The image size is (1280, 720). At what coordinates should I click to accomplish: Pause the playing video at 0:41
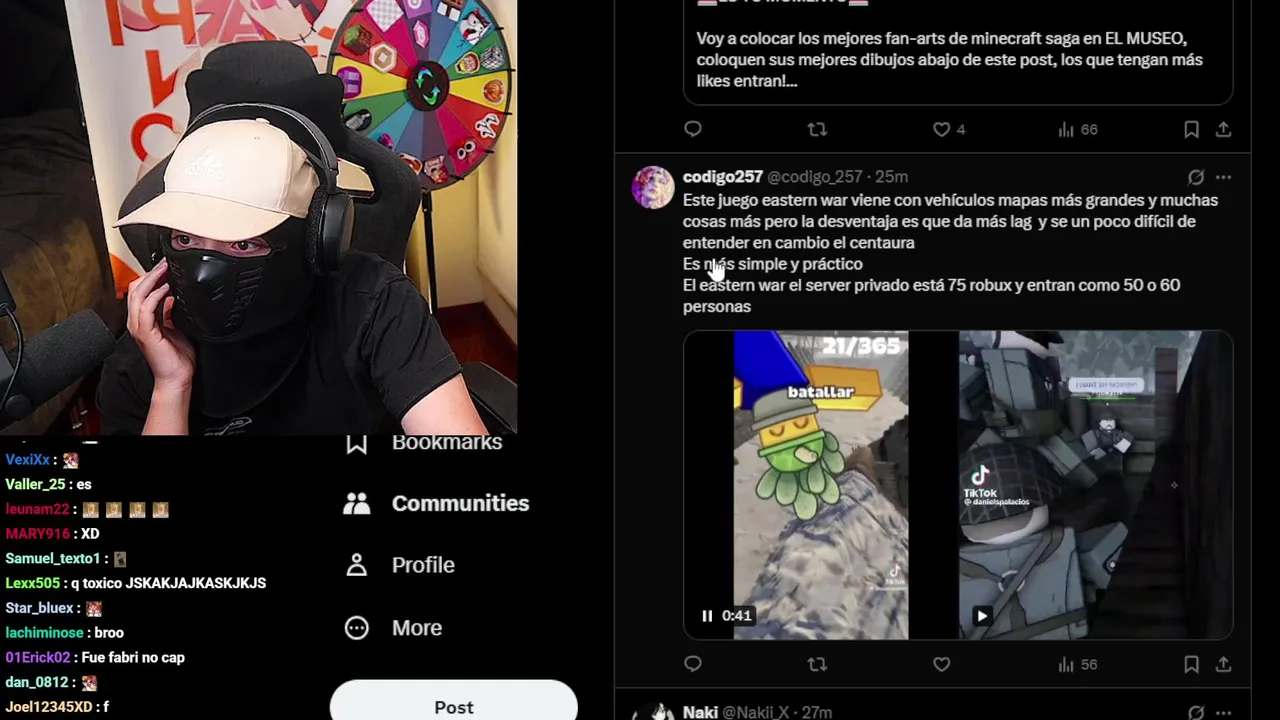707,616
